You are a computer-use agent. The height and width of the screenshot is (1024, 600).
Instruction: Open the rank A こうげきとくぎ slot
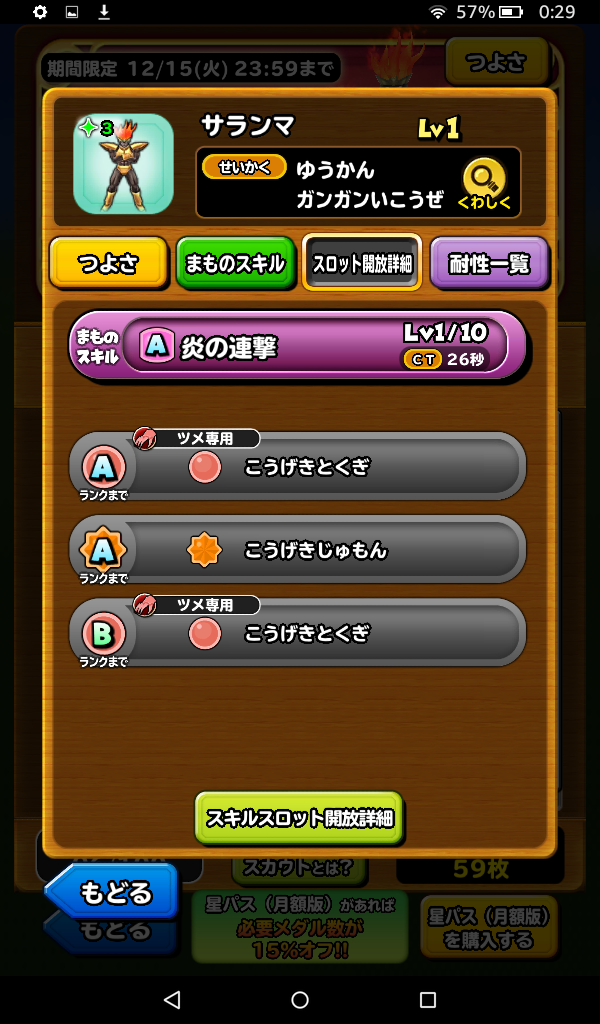[297, 466]
